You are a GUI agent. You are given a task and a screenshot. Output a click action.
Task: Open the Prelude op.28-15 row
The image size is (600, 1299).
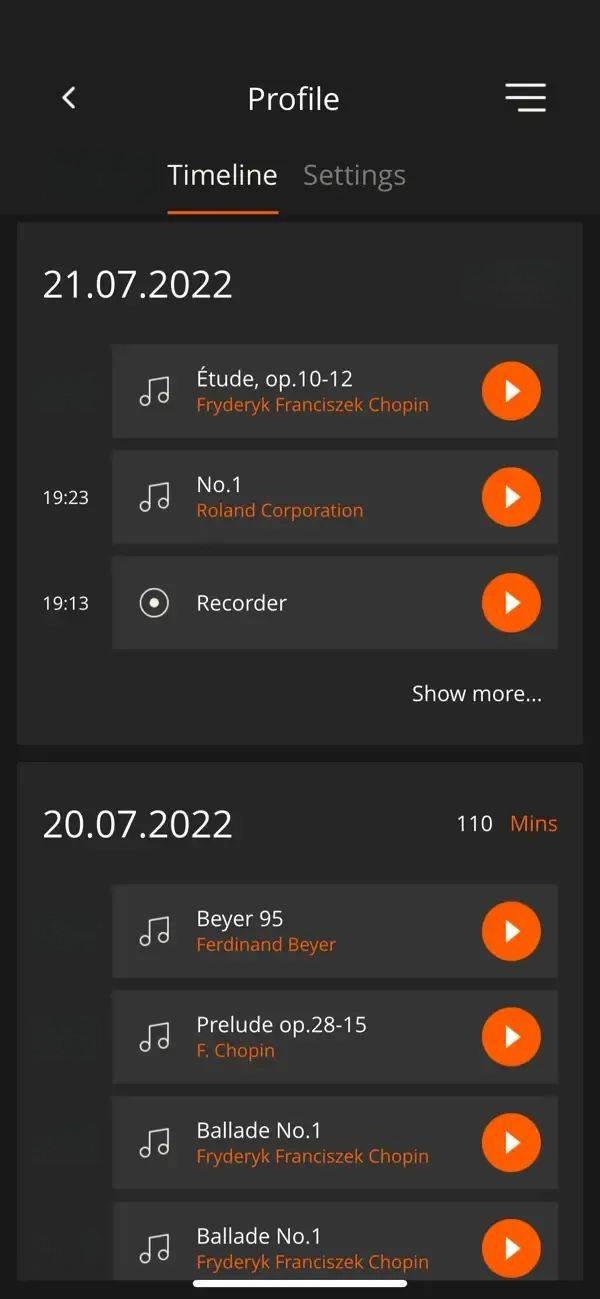335,1037
